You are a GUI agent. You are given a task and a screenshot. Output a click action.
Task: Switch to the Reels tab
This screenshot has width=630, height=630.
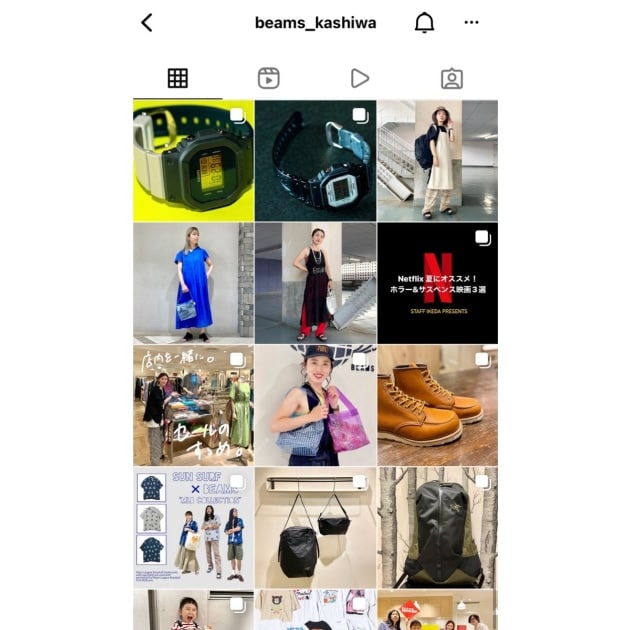point(268,78)
